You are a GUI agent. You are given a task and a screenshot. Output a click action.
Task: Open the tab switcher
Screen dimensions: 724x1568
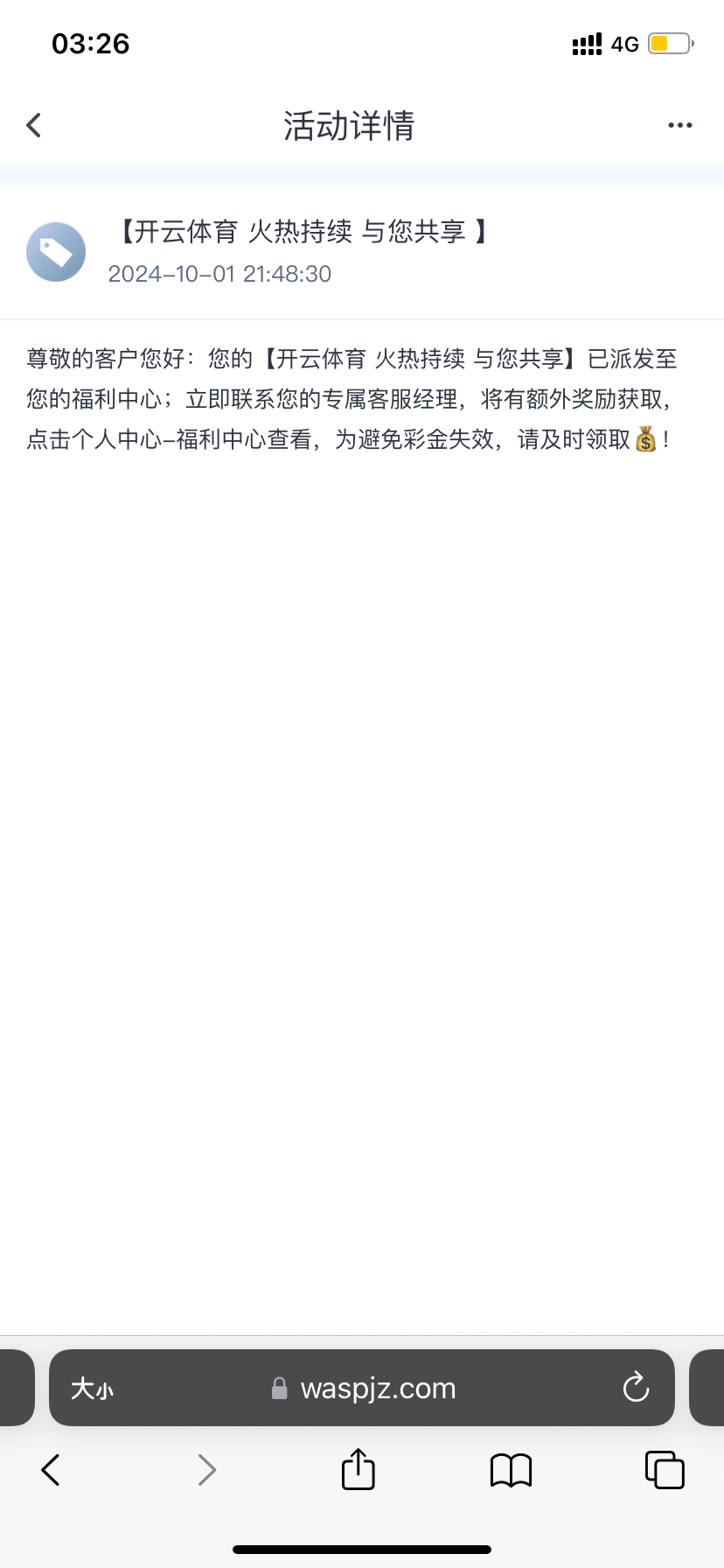coord(665,1470)
